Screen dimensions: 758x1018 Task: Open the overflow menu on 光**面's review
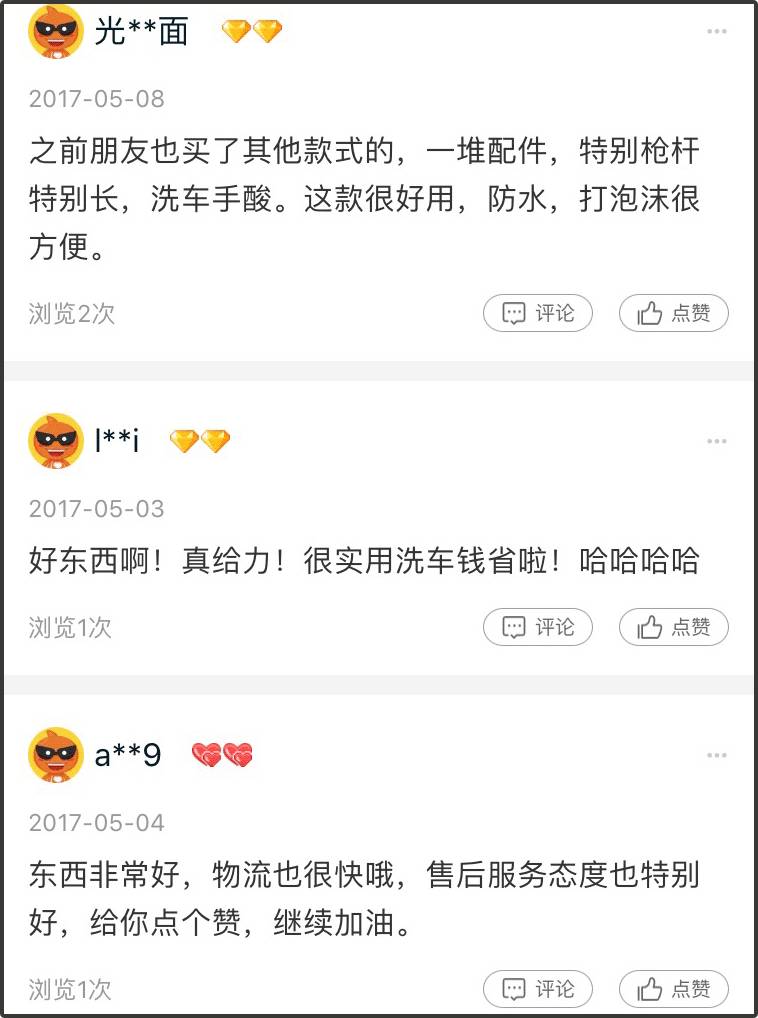716,31
